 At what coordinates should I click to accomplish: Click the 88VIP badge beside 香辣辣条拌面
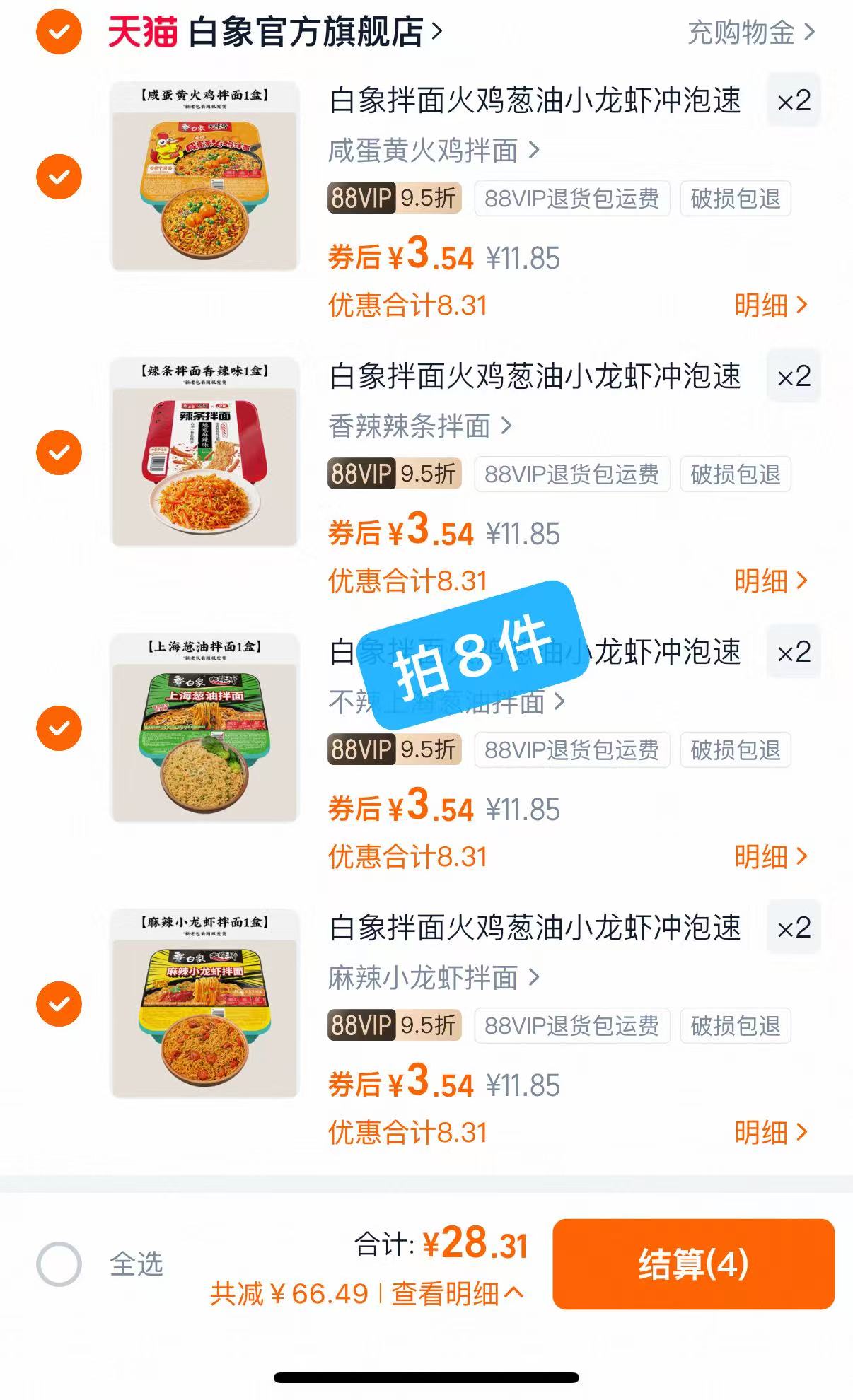pyautogui.click(x=393, y=474)
